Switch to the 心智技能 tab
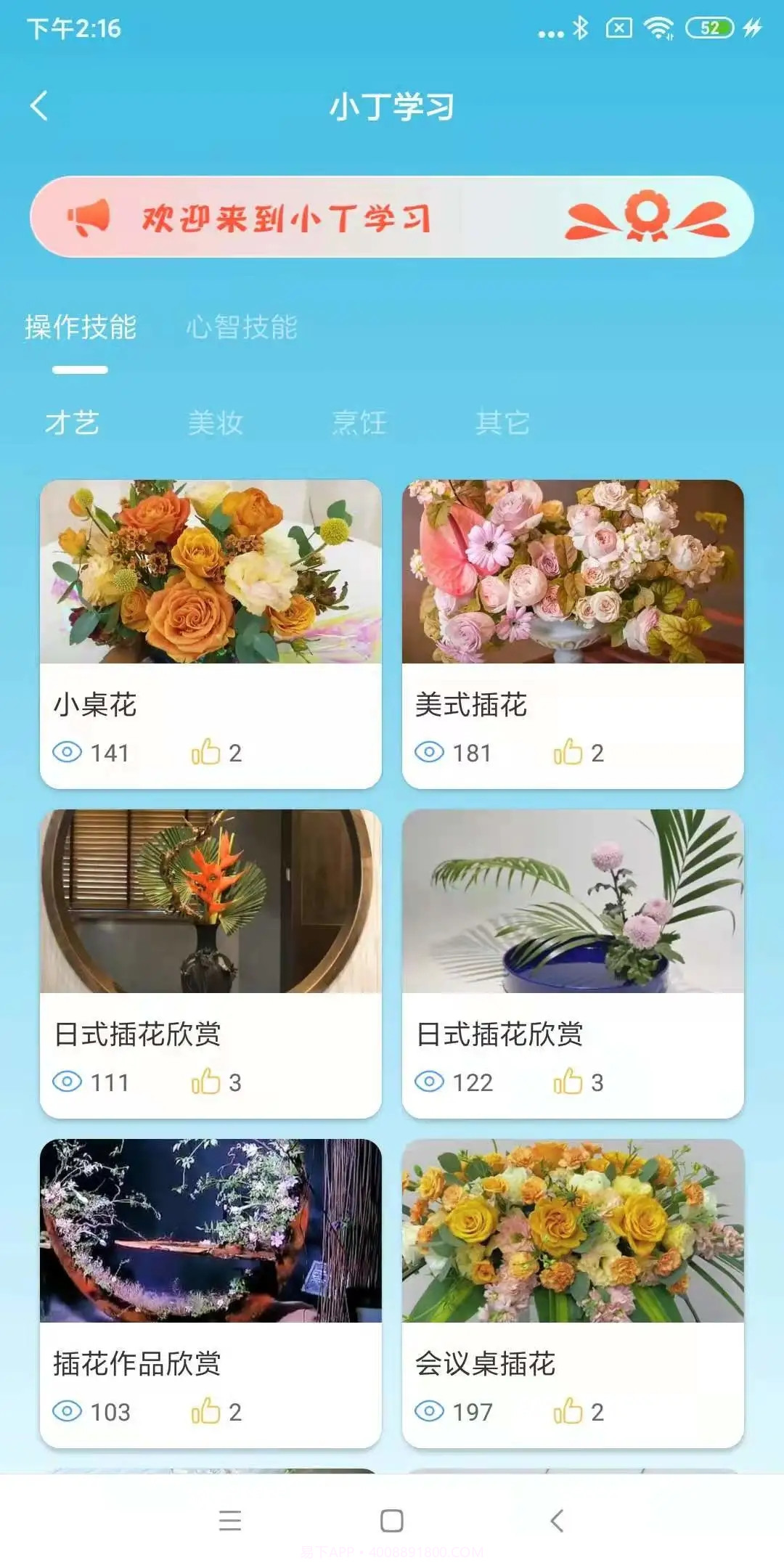Image resolution: width=784 pixels, height=1568 pixels. point(242,328)
